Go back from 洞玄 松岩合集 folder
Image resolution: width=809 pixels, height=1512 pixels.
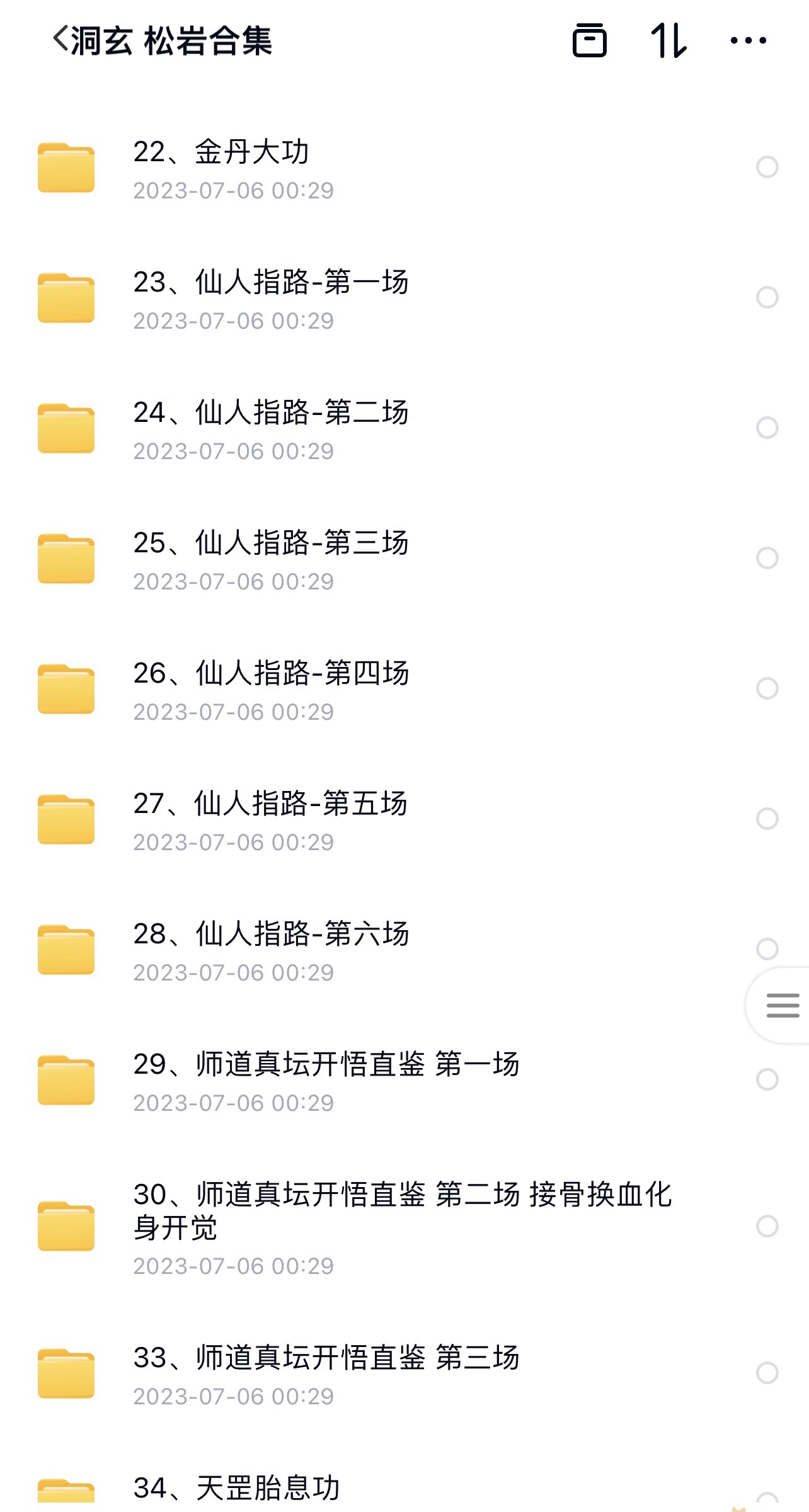[60, 40]
